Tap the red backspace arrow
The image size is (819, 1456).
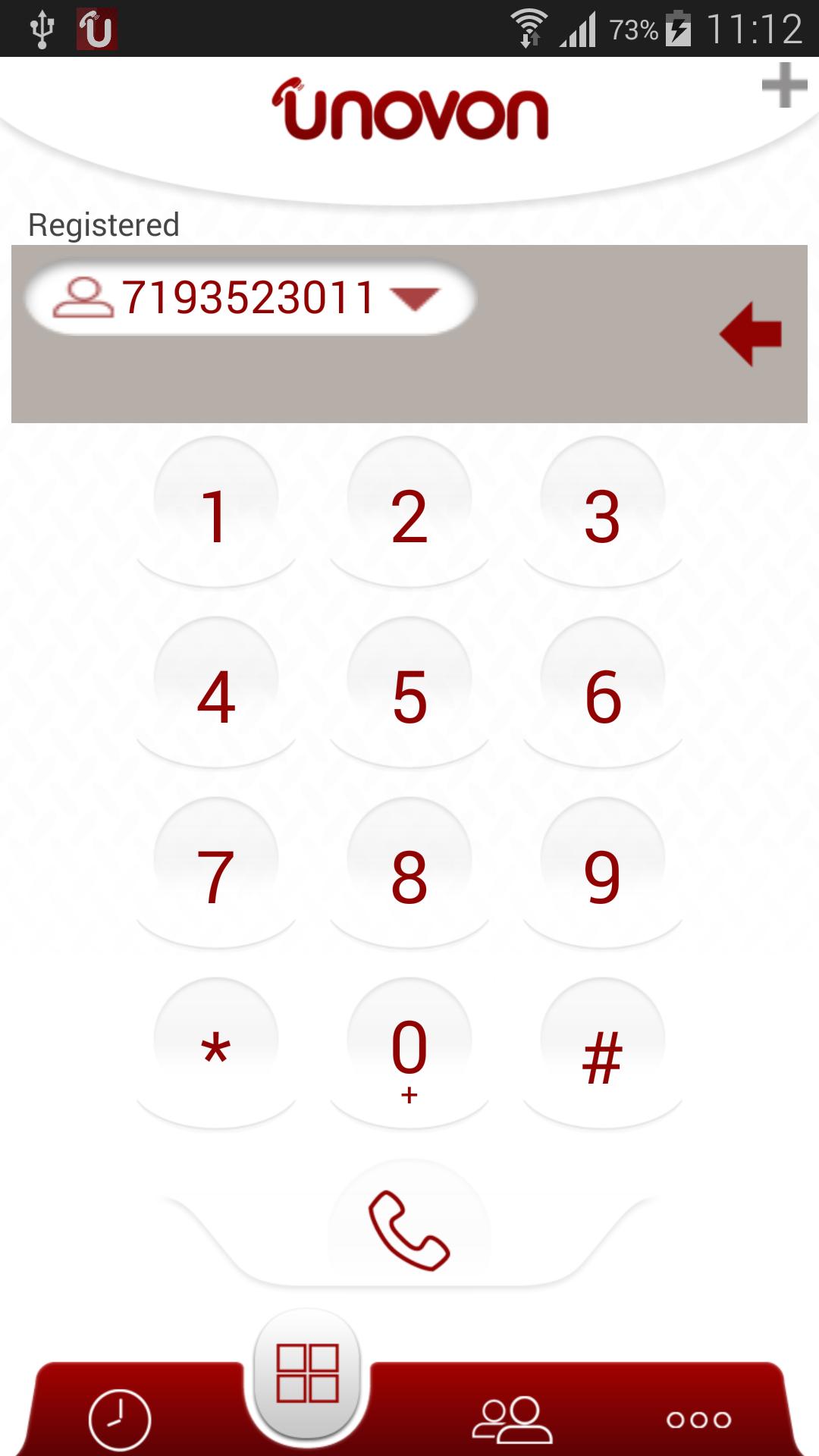click(751, 334)
